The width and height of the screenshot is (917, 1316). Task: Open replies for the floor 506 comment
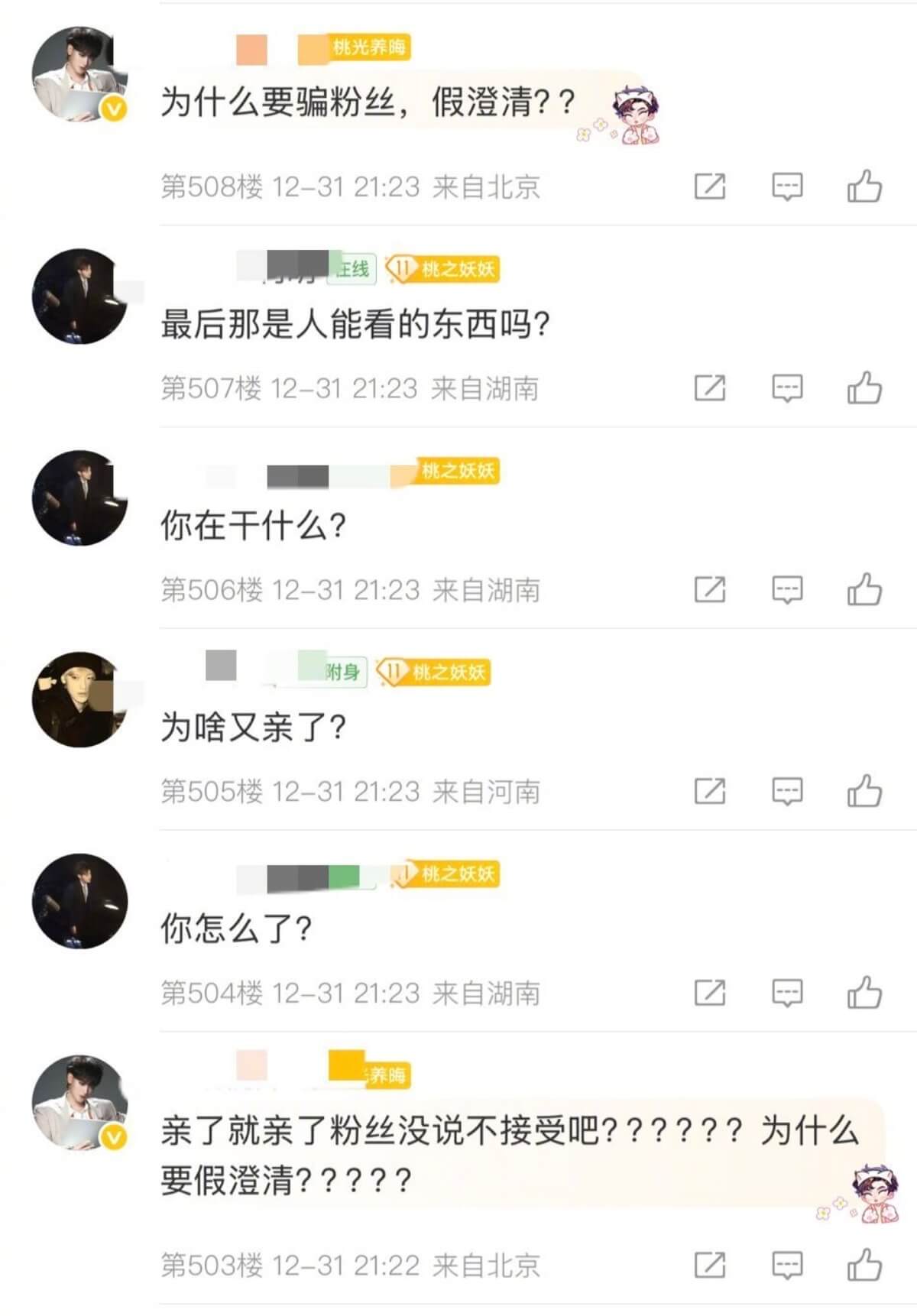pos(787,590)
